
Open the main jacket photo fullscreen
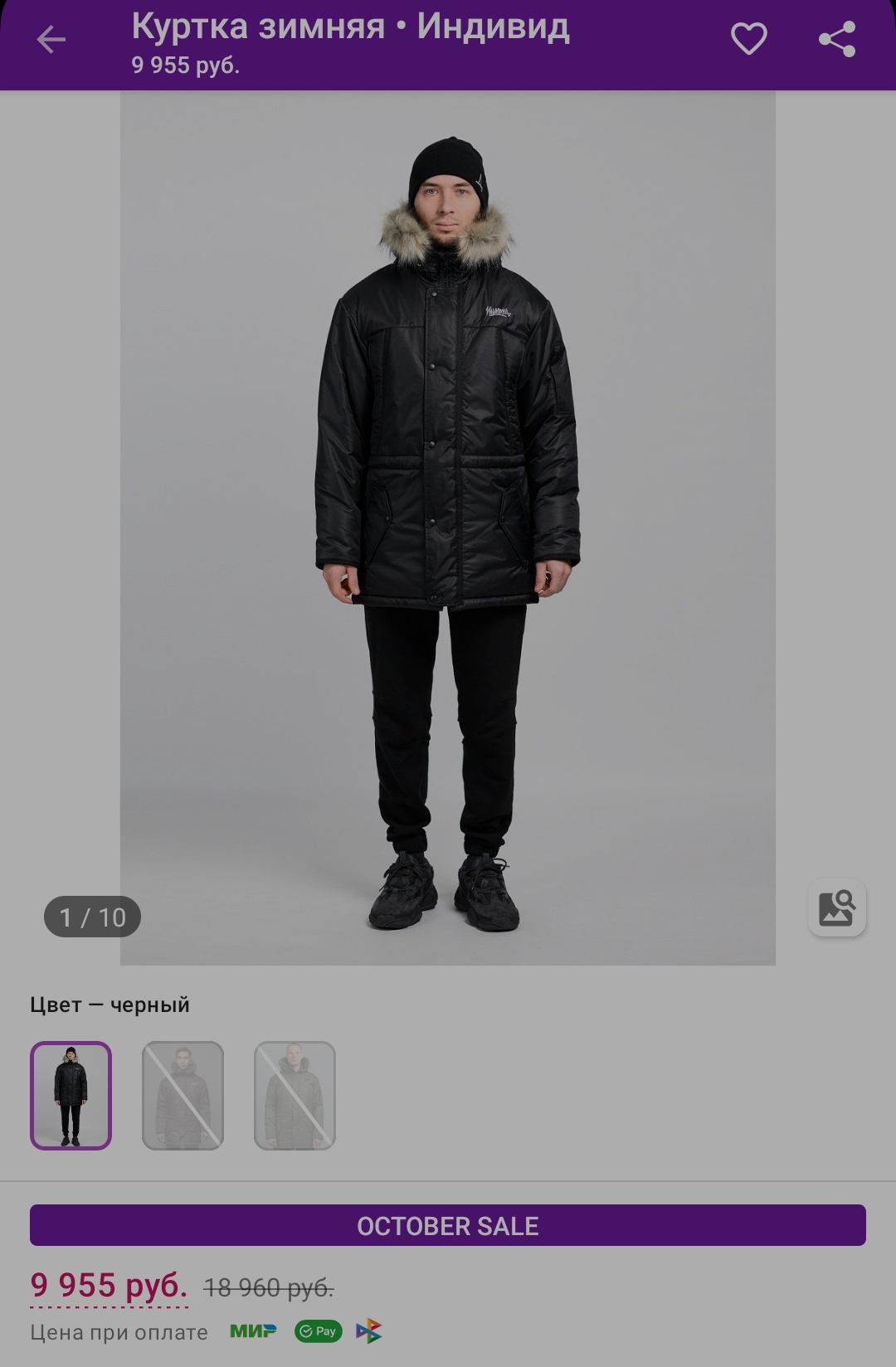point(448,528)
